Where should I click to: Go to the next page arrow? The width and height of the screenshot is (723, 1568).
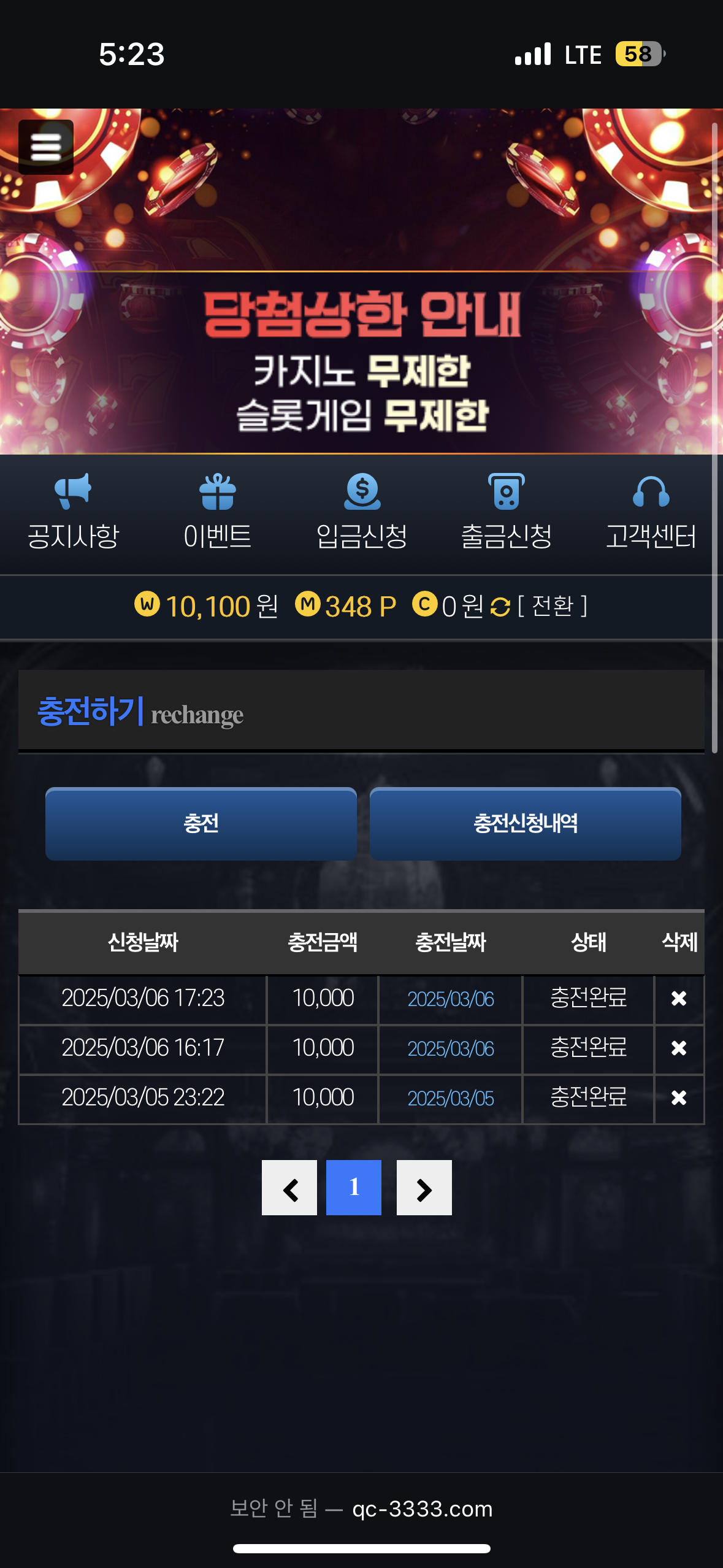pyautogui.click(x=424, y=1188)
